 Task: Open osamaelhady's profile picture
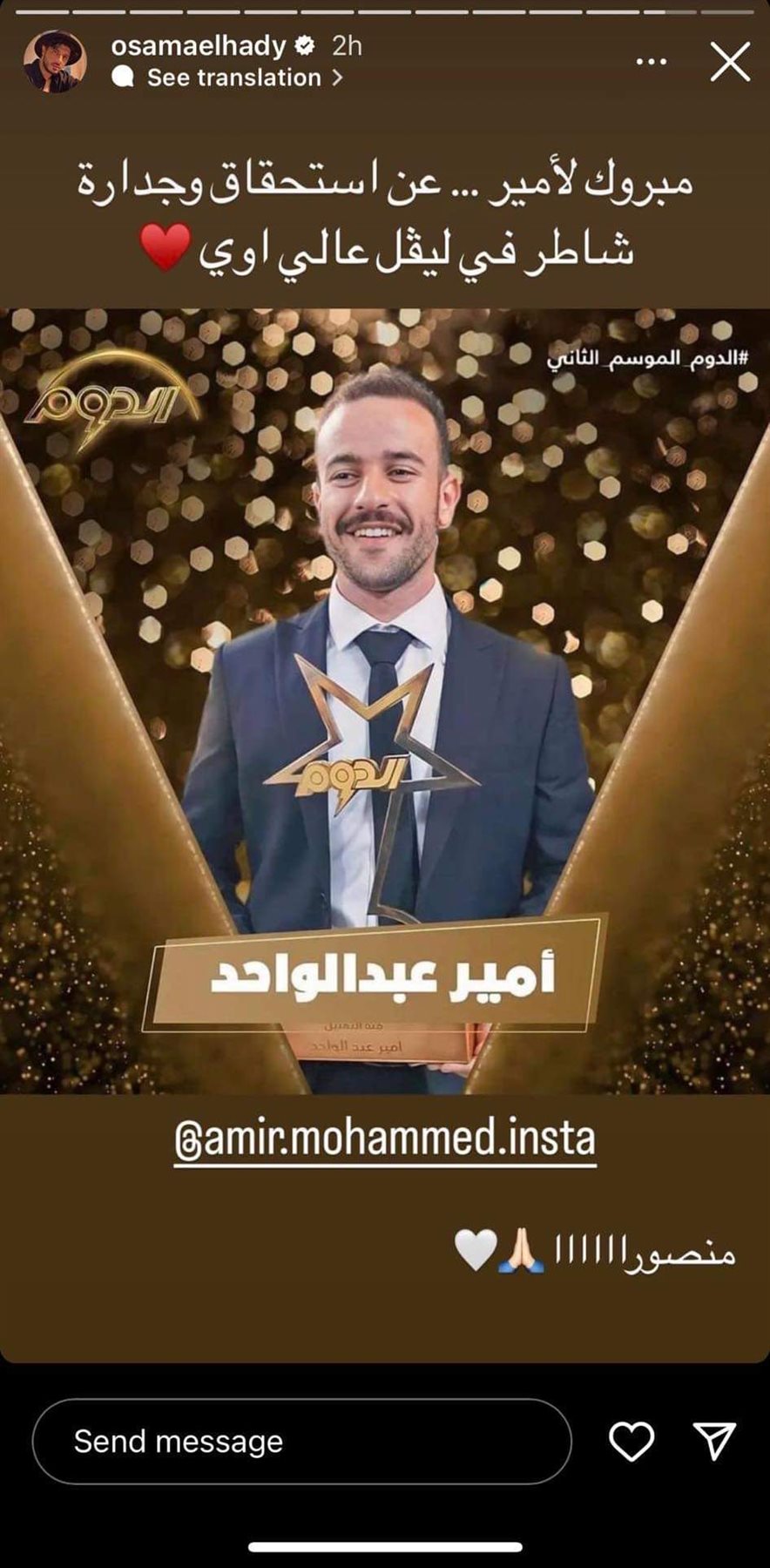54,61
